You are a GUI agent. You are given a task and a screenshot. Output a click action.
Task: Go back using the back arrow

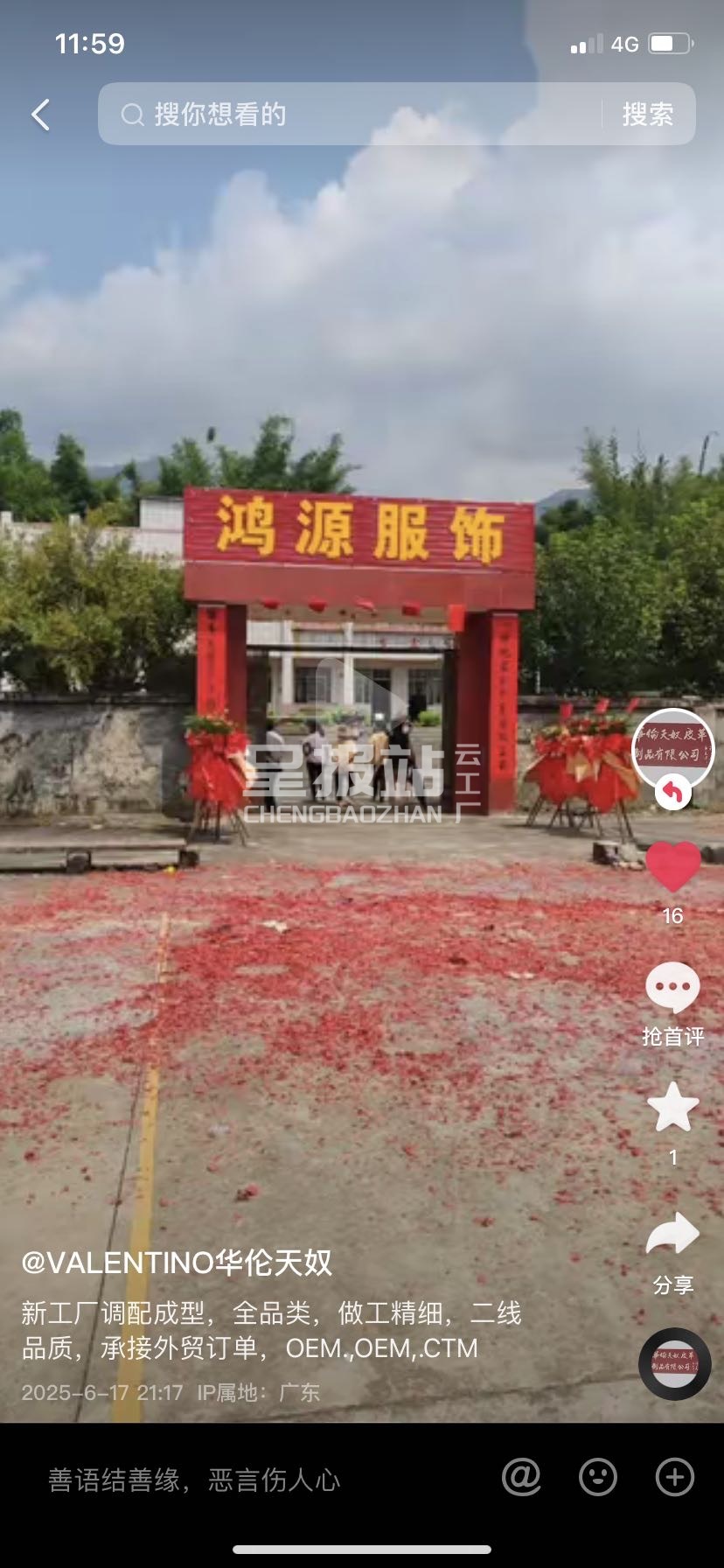pos(40,115)
